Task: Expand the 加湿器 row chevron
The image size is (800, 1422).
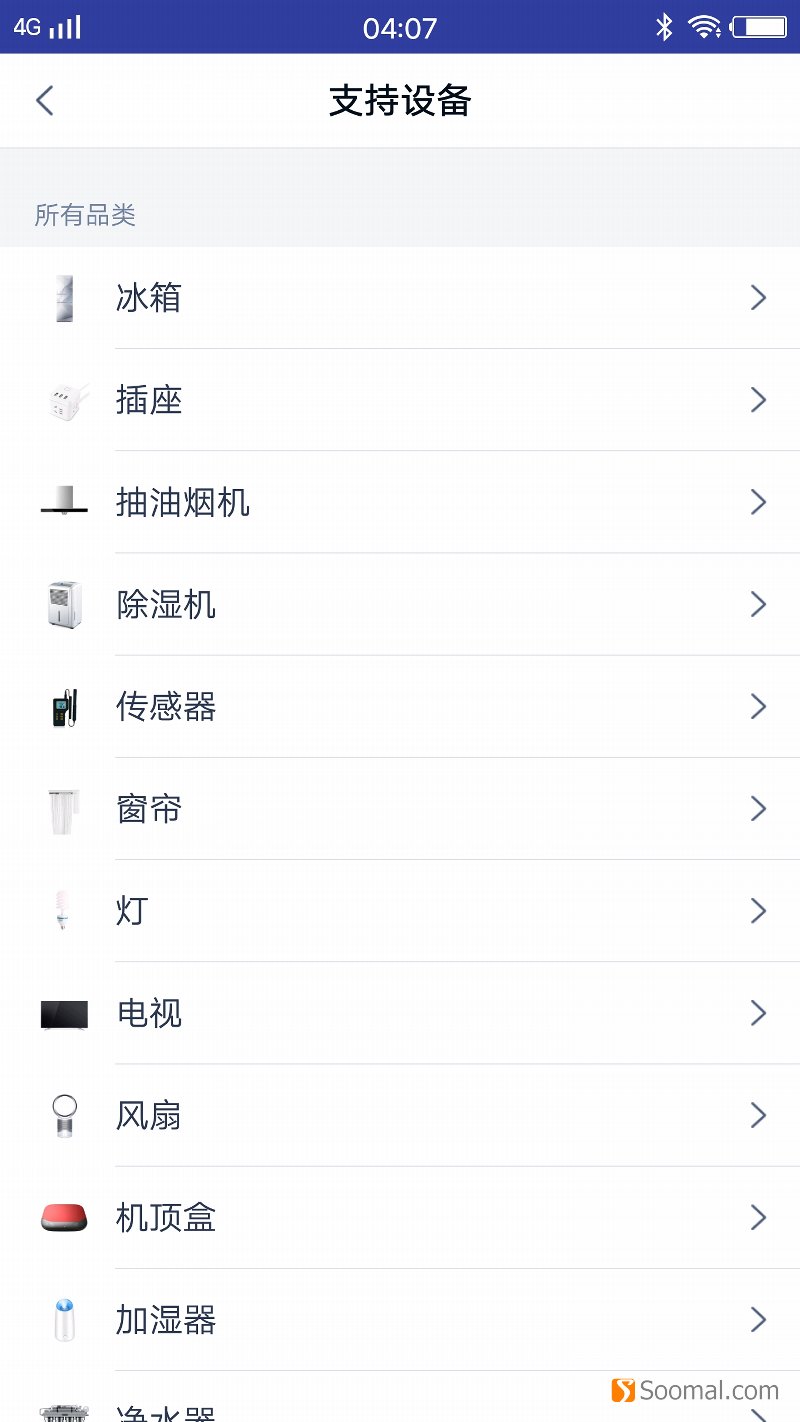Action: click(757, 1319)
